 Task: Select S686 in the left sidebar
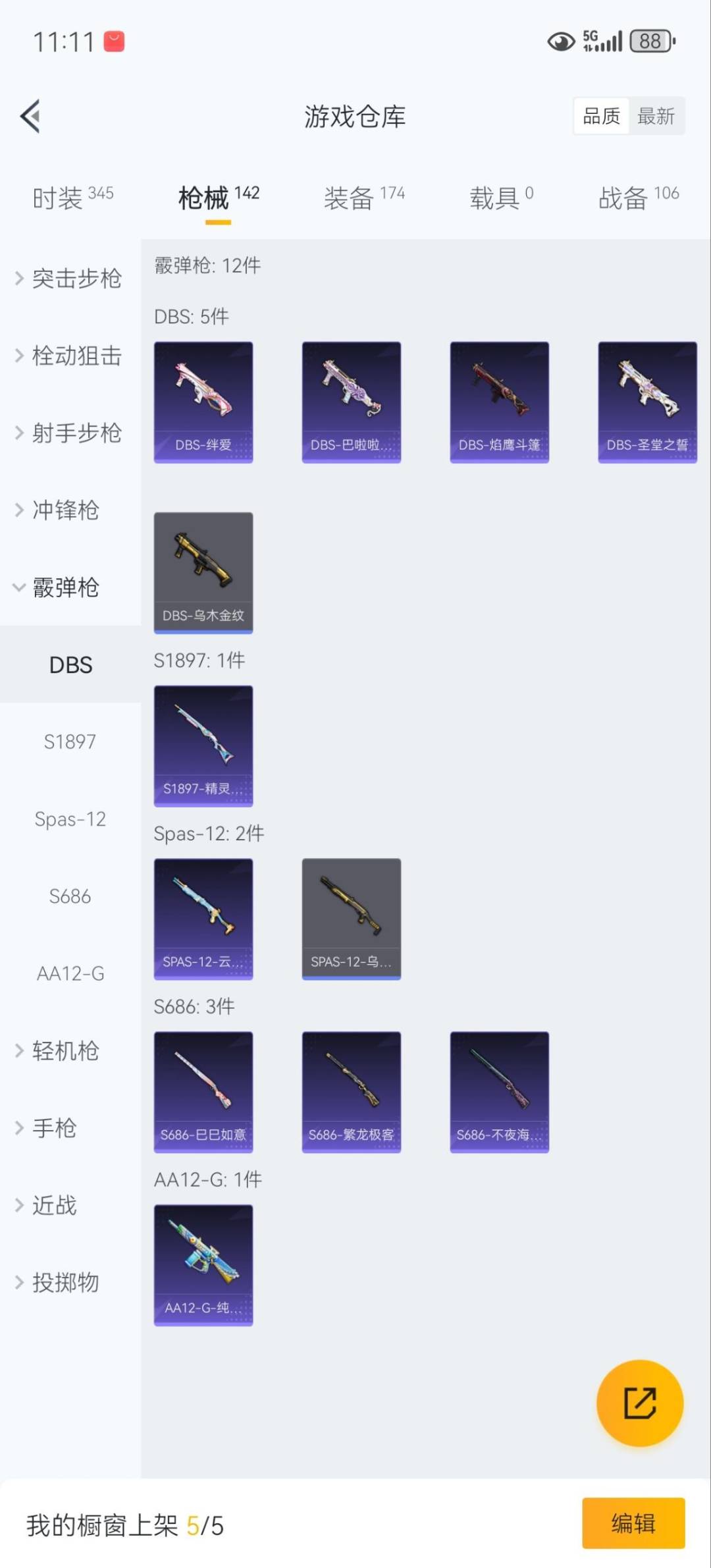[70, 896]
